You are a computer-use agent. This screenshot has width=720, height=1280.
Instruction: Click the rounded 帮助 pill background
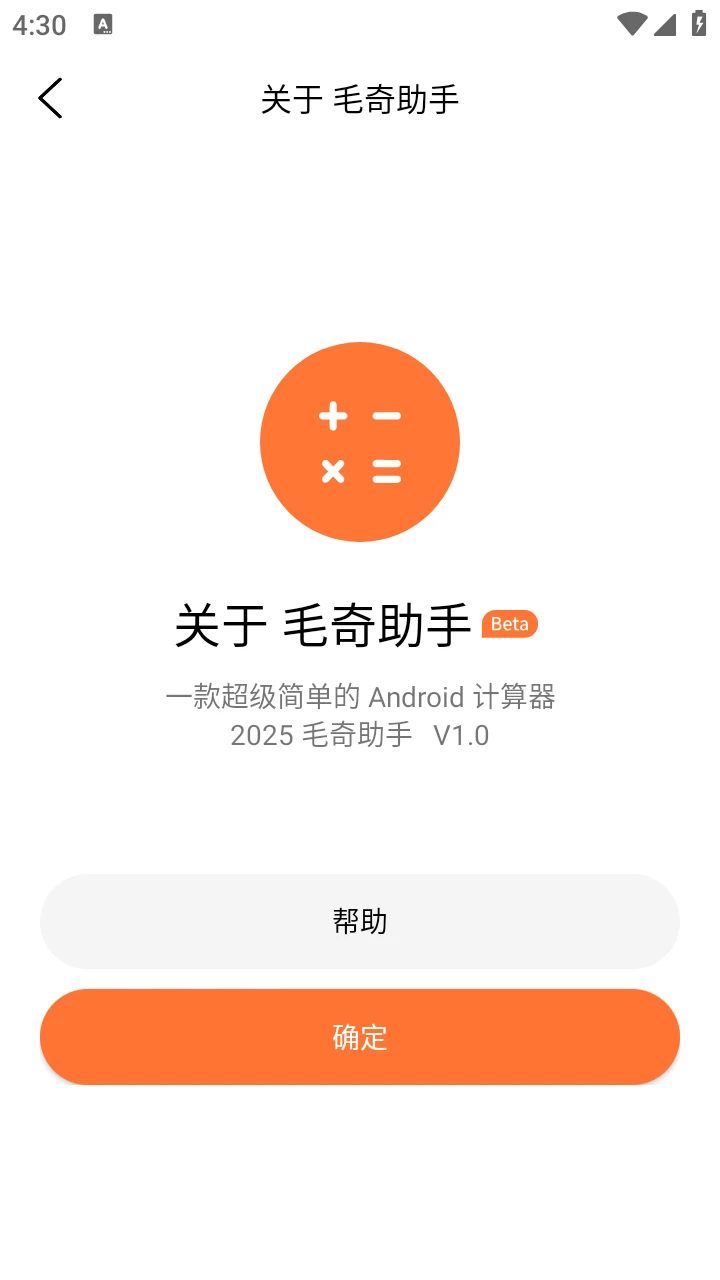(360, 922)
